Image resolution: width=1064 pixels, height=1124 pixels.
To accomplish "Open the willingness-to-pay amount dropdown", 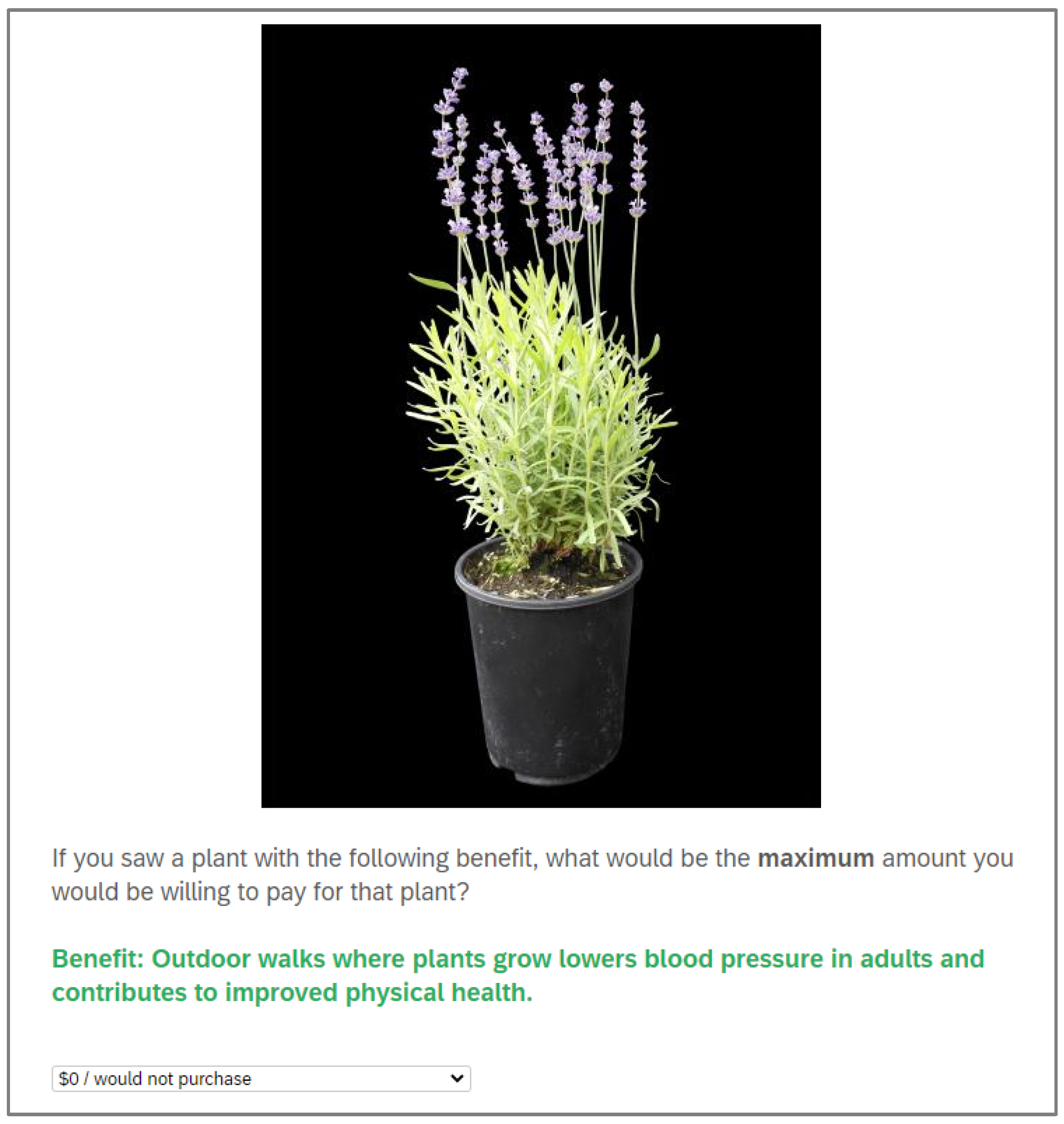I will tap(261, 1078).
